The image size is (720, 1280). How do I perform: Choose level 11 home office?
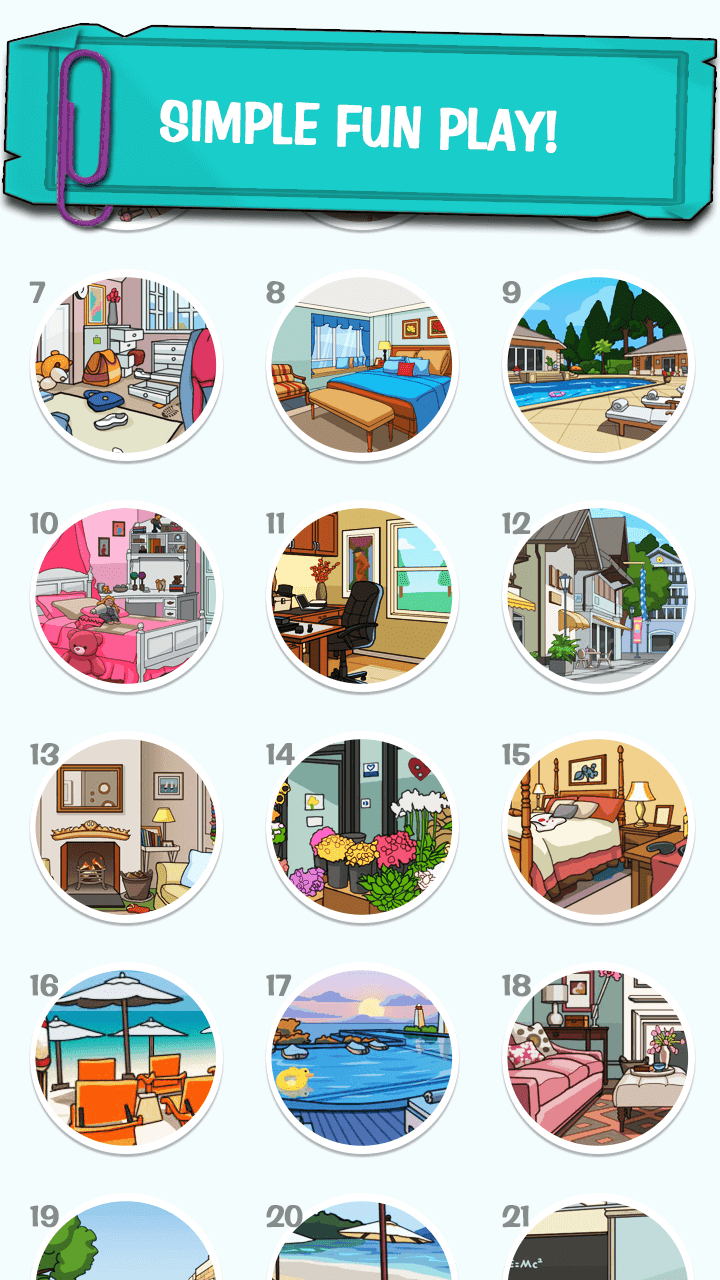pos(362,596)
